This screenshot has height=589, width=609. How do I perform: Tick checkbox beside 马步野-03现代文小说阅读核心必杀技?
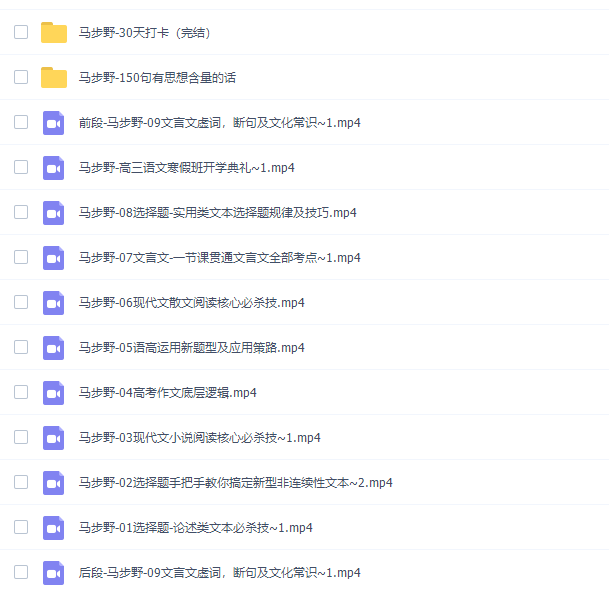(x=21, y=437)
